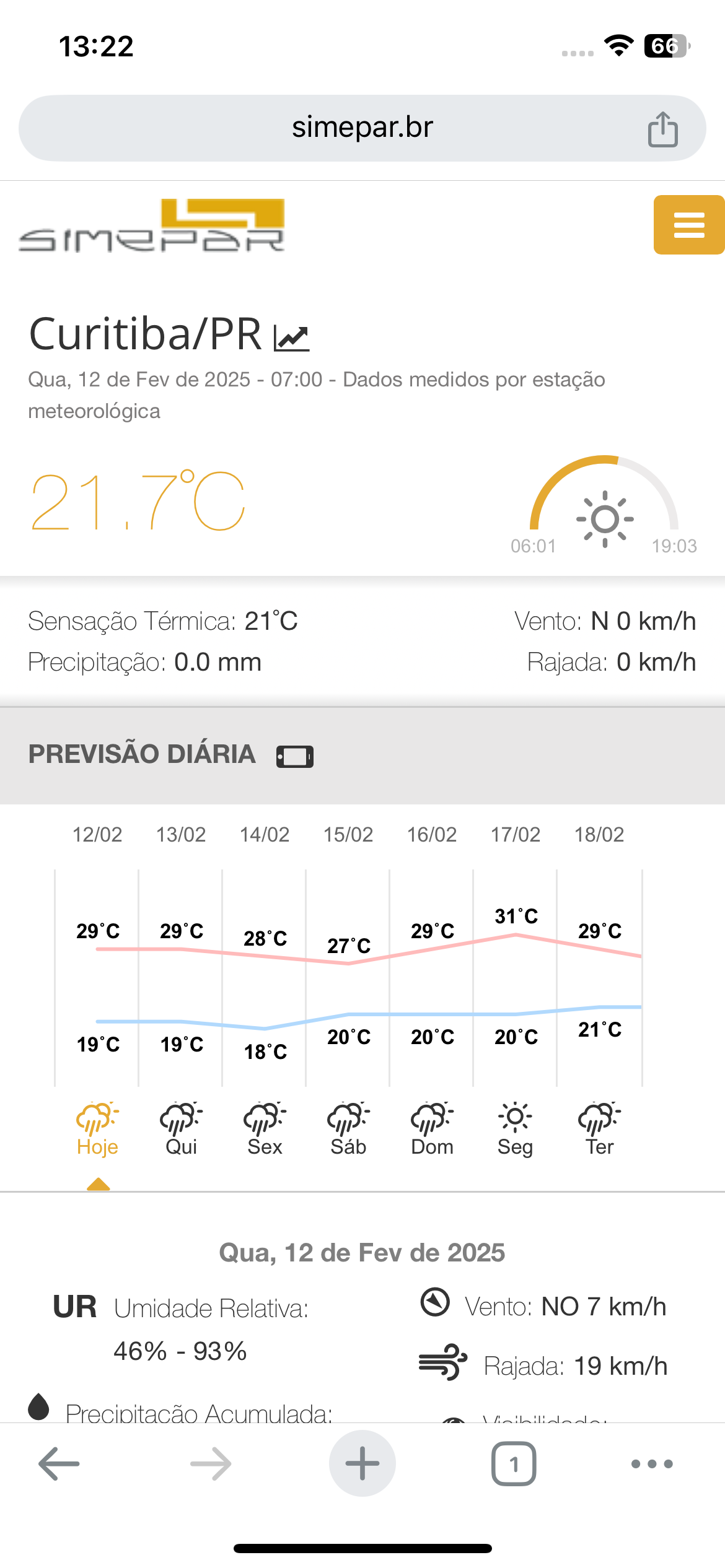Open the hamburger menu
The image size is (725, 1568).
click(688, 225)
